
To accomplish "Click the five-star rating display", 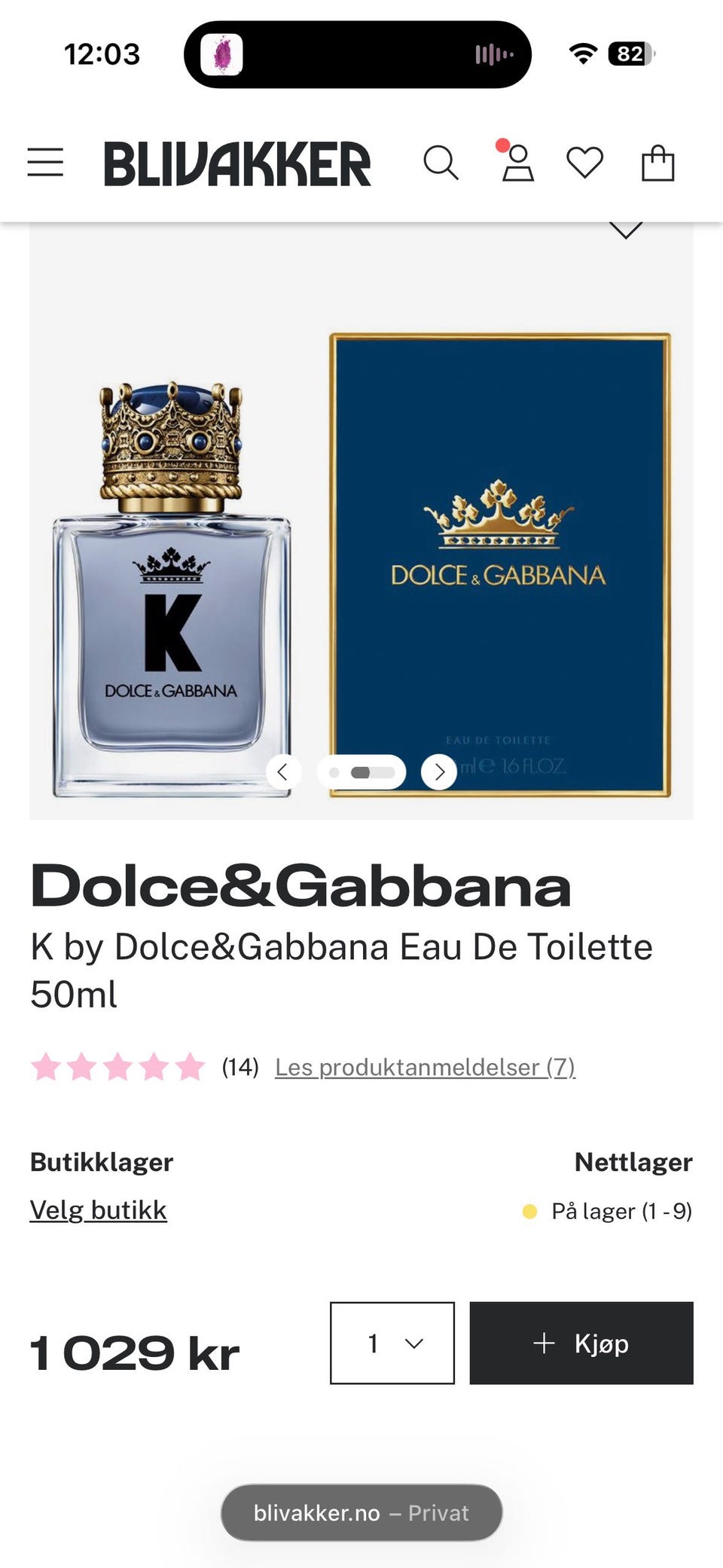I will click(117, 1066).
